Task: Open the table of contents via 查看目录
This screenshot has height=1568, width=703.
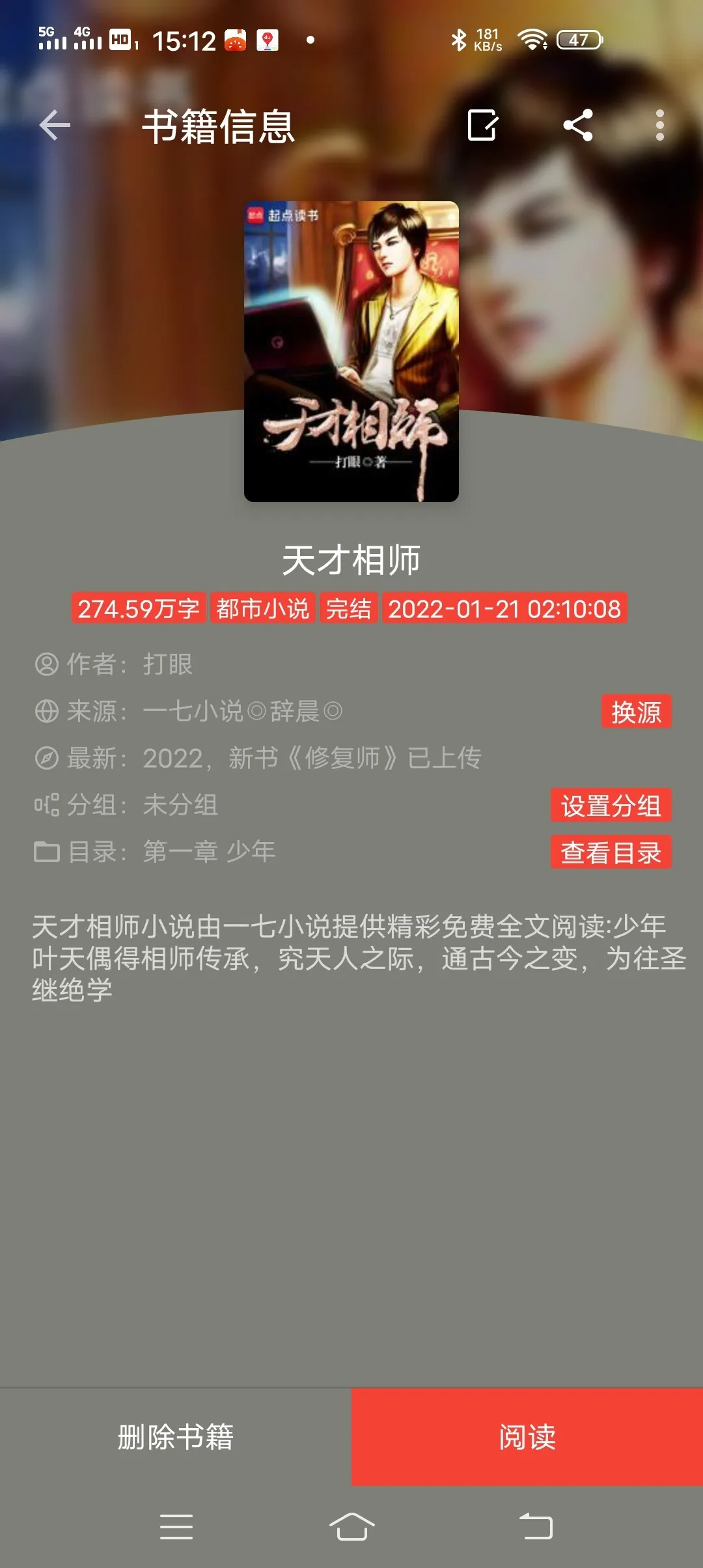Action: click(x=611, y=852)
